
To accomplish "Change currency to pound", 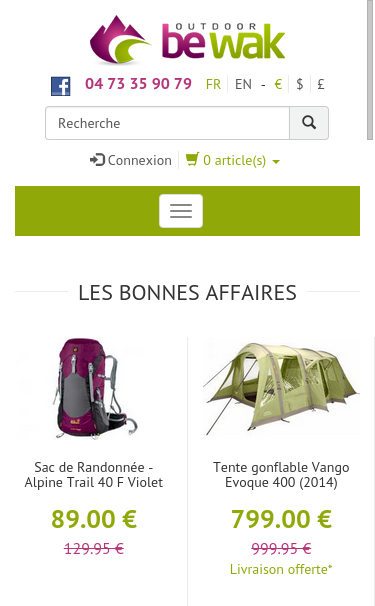I will [x=320, y=84].
